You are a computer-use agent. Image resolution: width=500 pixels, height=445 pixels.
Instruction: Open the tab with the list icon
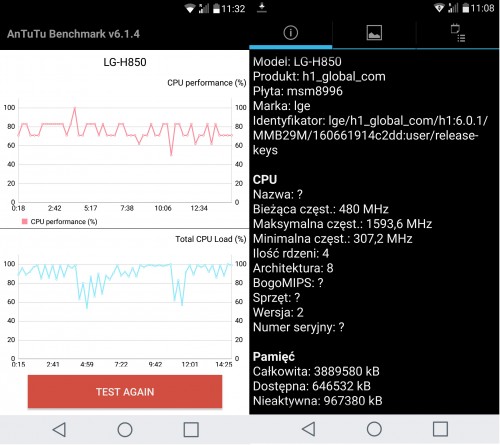click(x=458, y=33)
